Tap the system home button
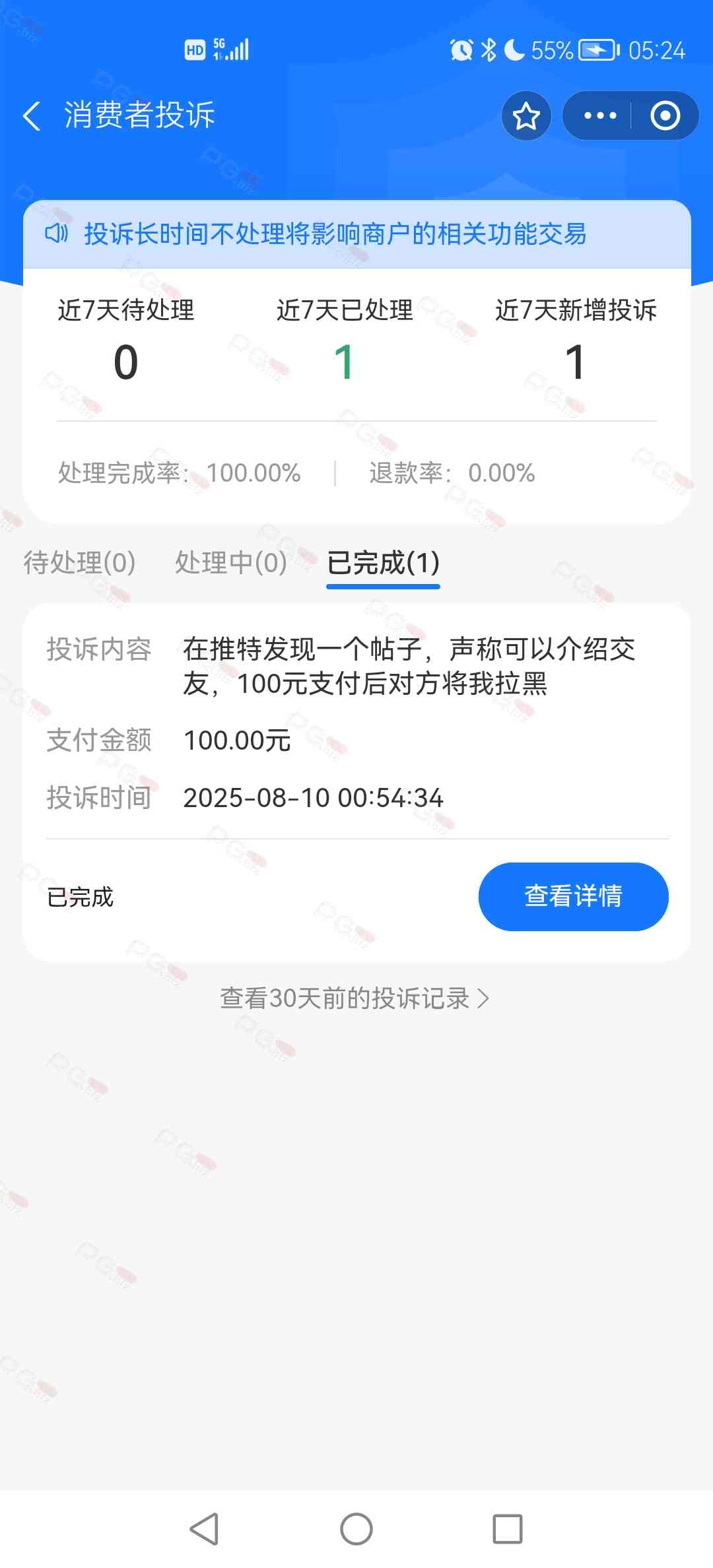 (x=356, y=1529)
